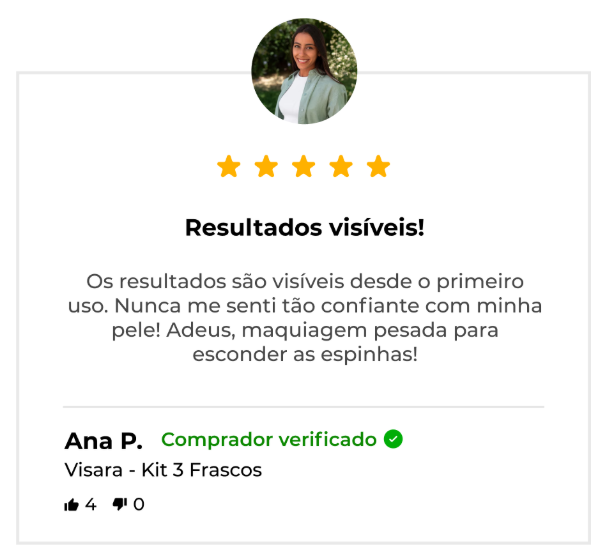Like Ana P.'s review with thumbs up
Image resolution: width=603 pixels, height=557 pixels.
tap(71, 505)
